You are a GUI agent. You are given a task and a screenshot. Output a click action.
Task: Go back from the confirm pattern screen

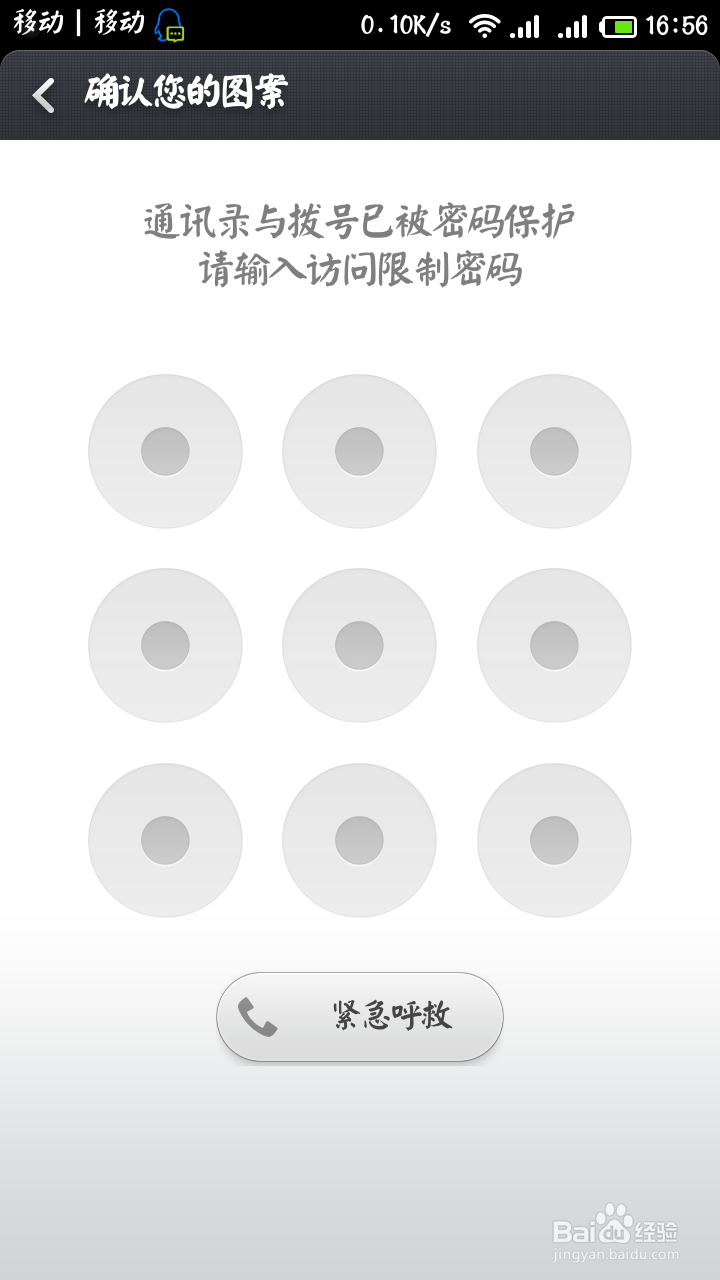44,95
